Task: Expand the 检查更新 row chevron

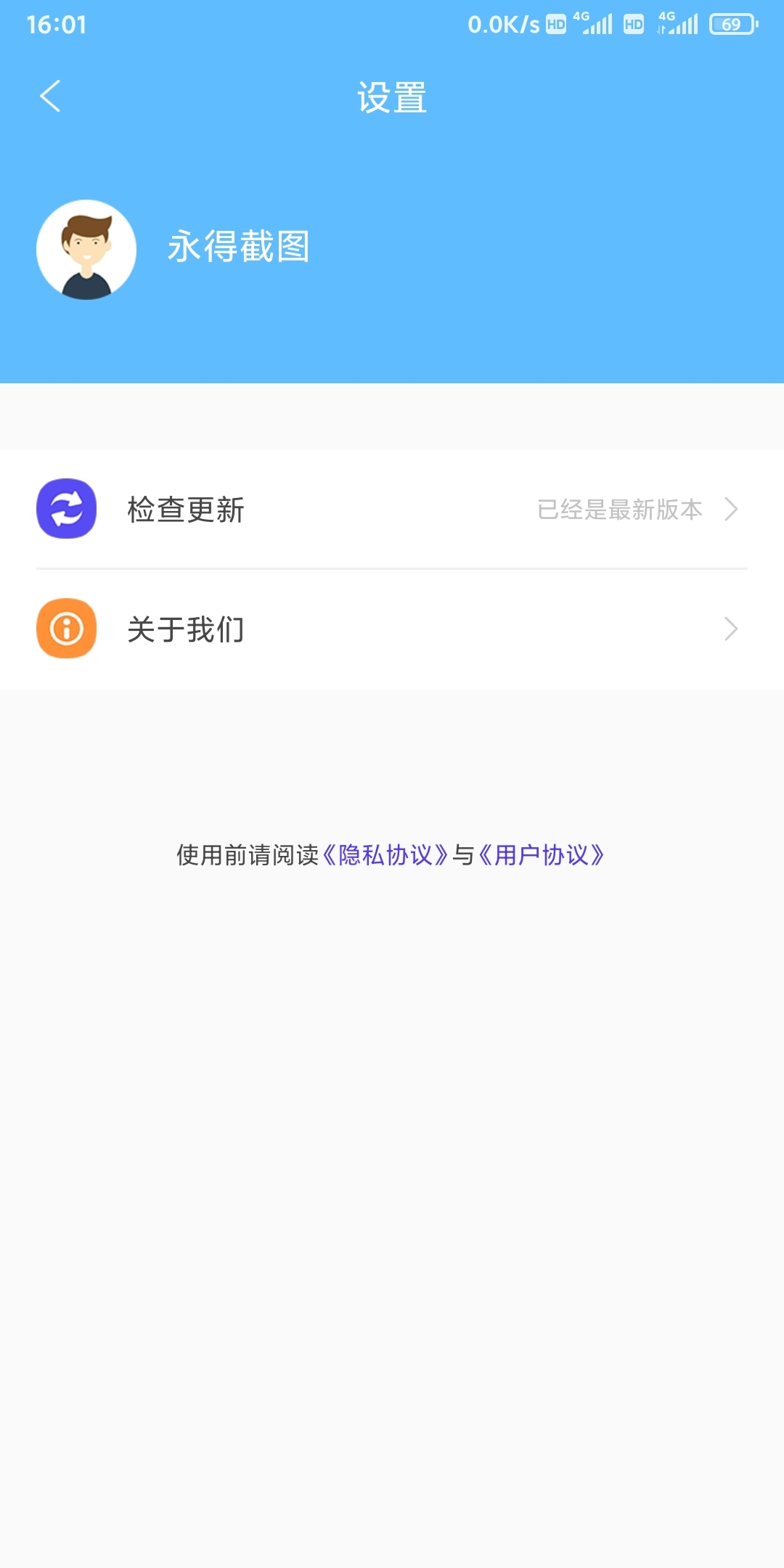Action: (733, 508)
